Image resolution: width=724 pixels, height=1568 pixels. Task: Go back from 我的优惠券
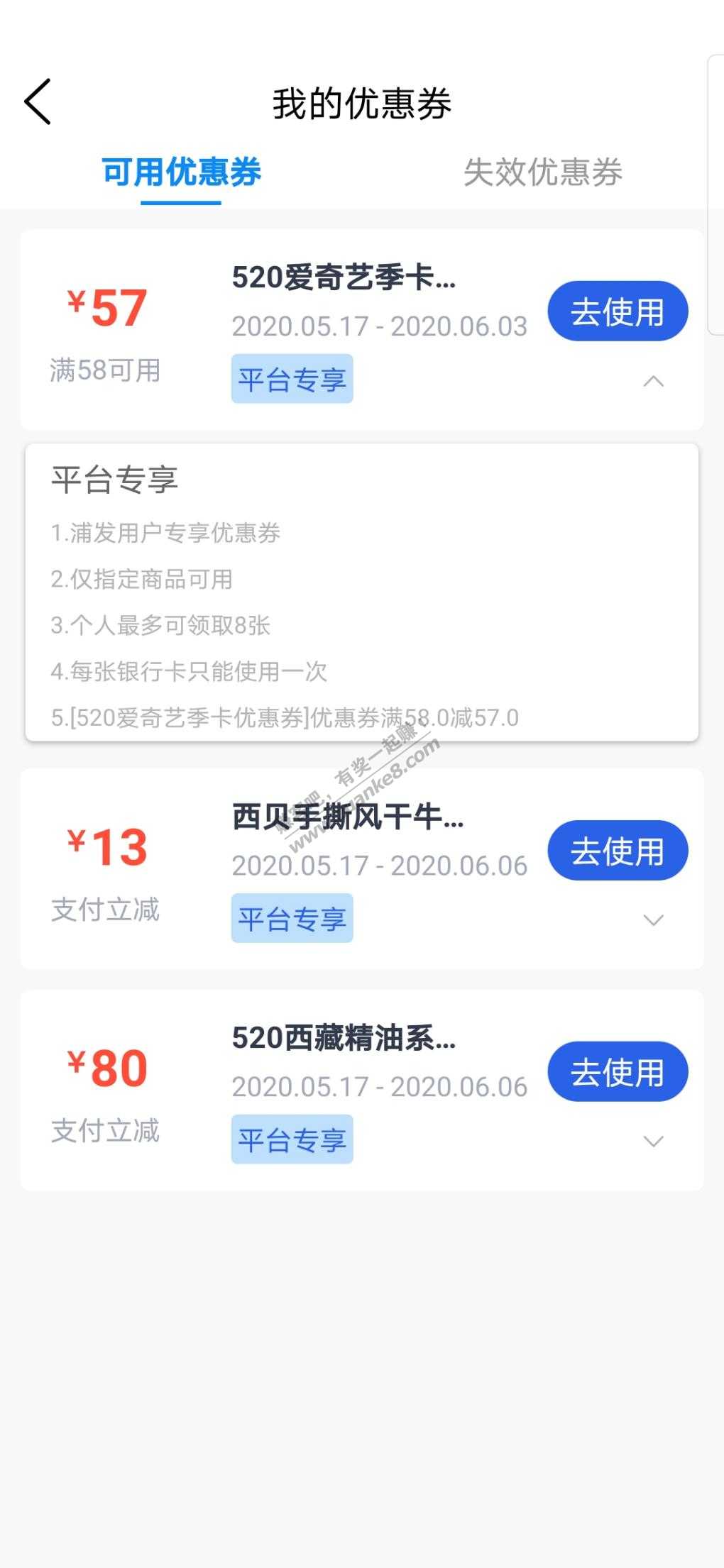[38, 102]
